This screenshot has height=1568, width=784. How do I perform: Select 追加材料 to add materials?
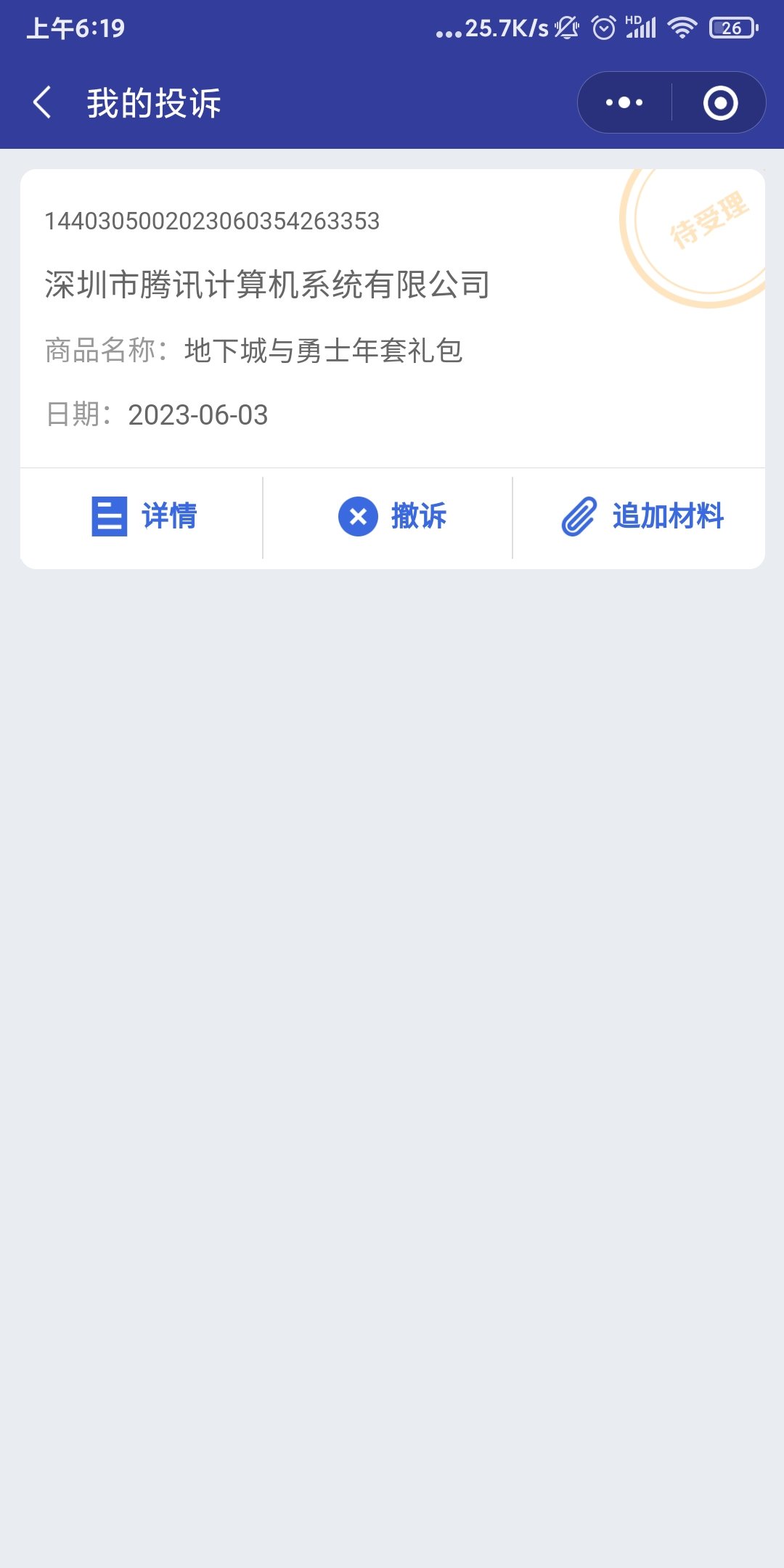[x=642, y=516]
